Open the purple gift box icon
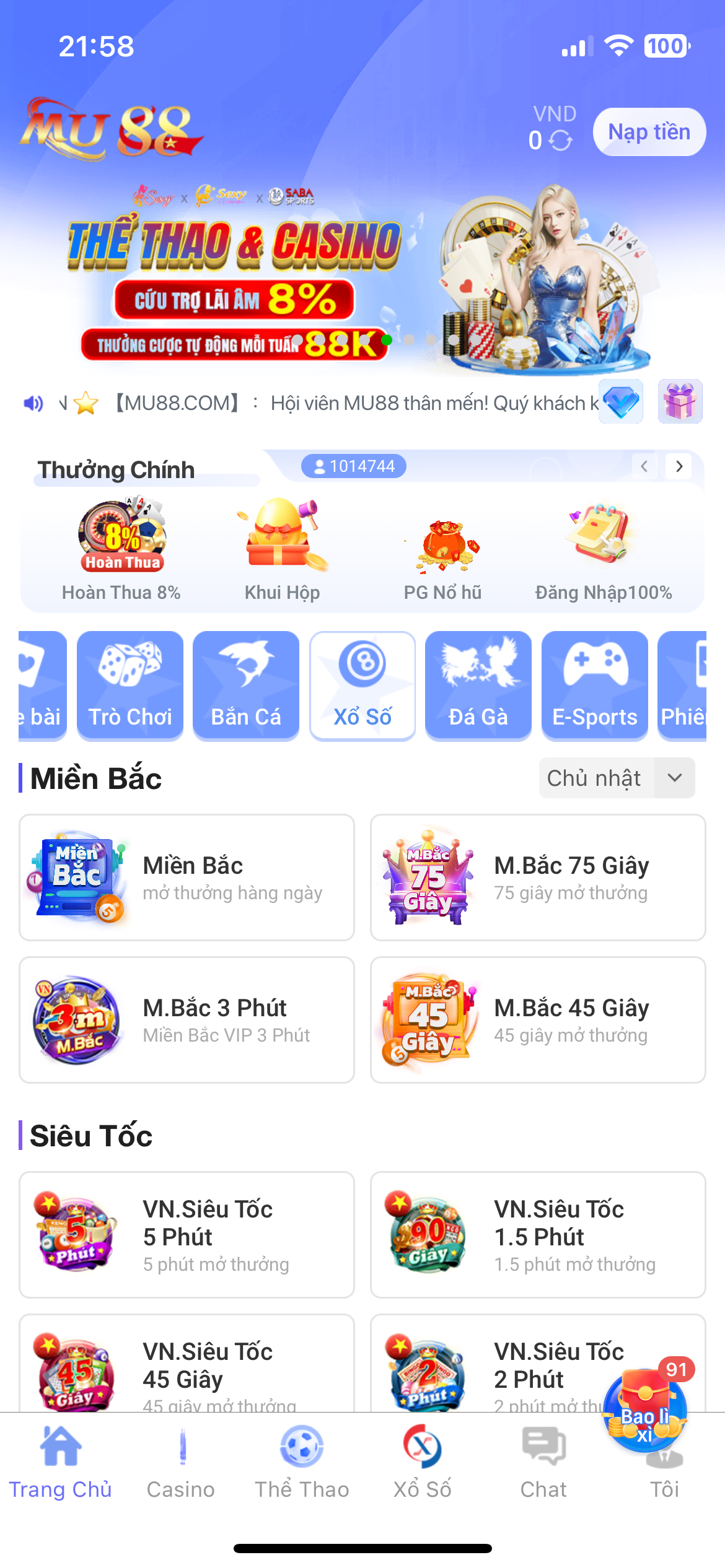 (680, 401)
